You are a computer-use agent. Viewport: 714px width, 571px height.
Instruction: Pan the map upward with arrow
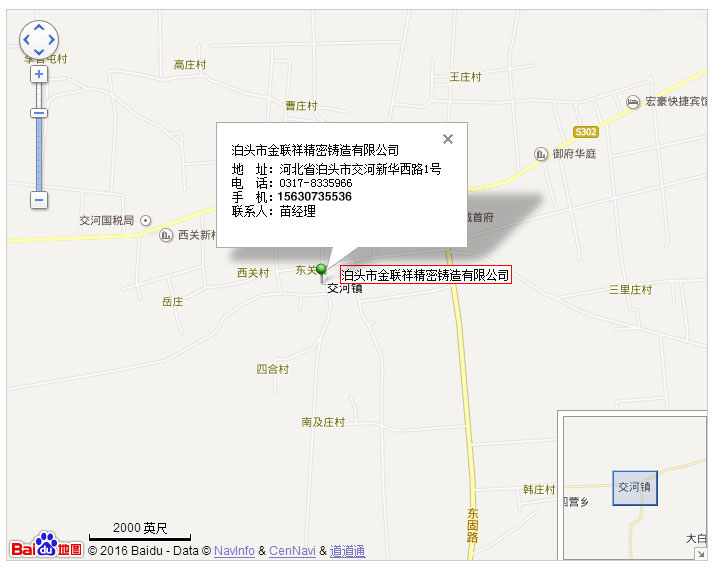39,28
